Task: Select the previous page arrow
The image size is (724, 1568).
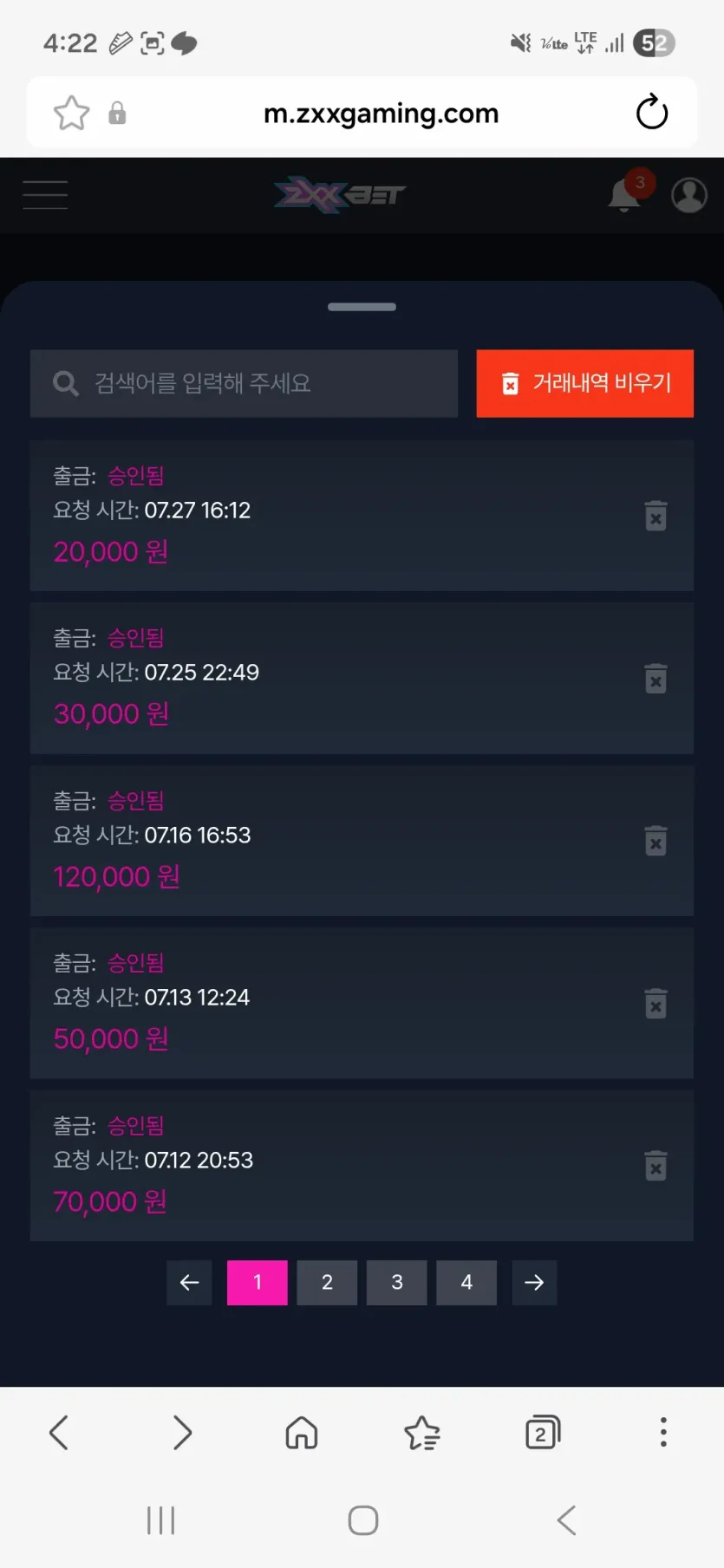Action: point(189,1282)
